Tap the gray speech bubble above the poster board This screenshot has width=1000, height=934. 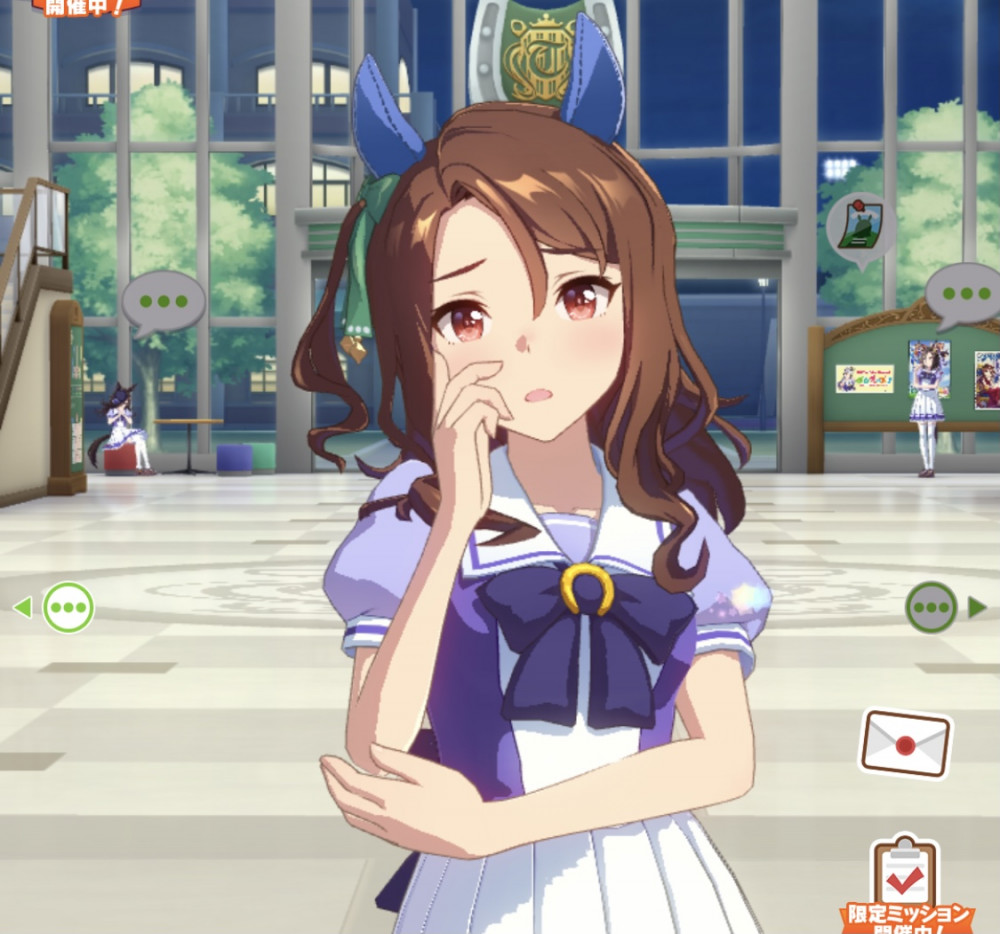click(964, 295)
